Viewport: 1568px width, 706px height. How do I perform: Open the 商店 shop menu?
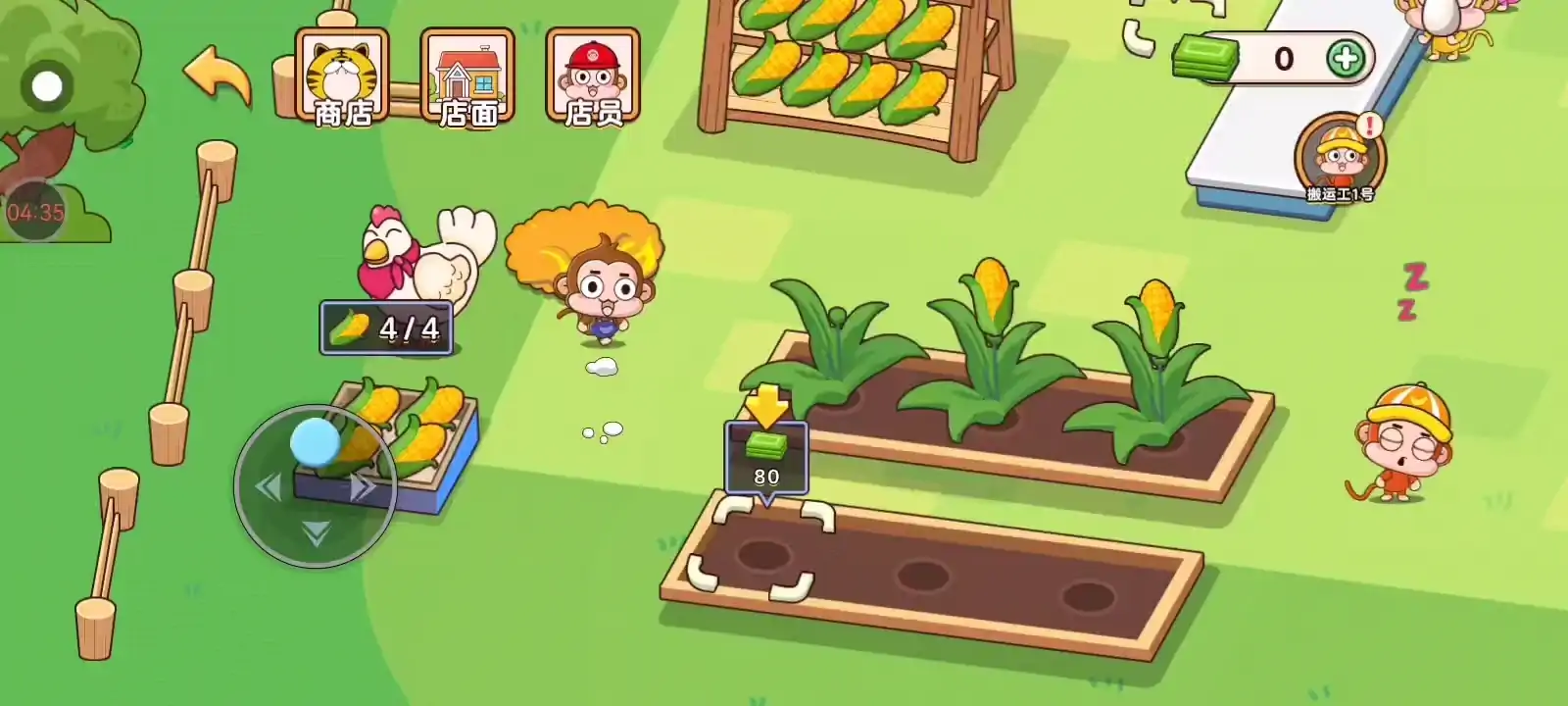[x=342, y=78]
